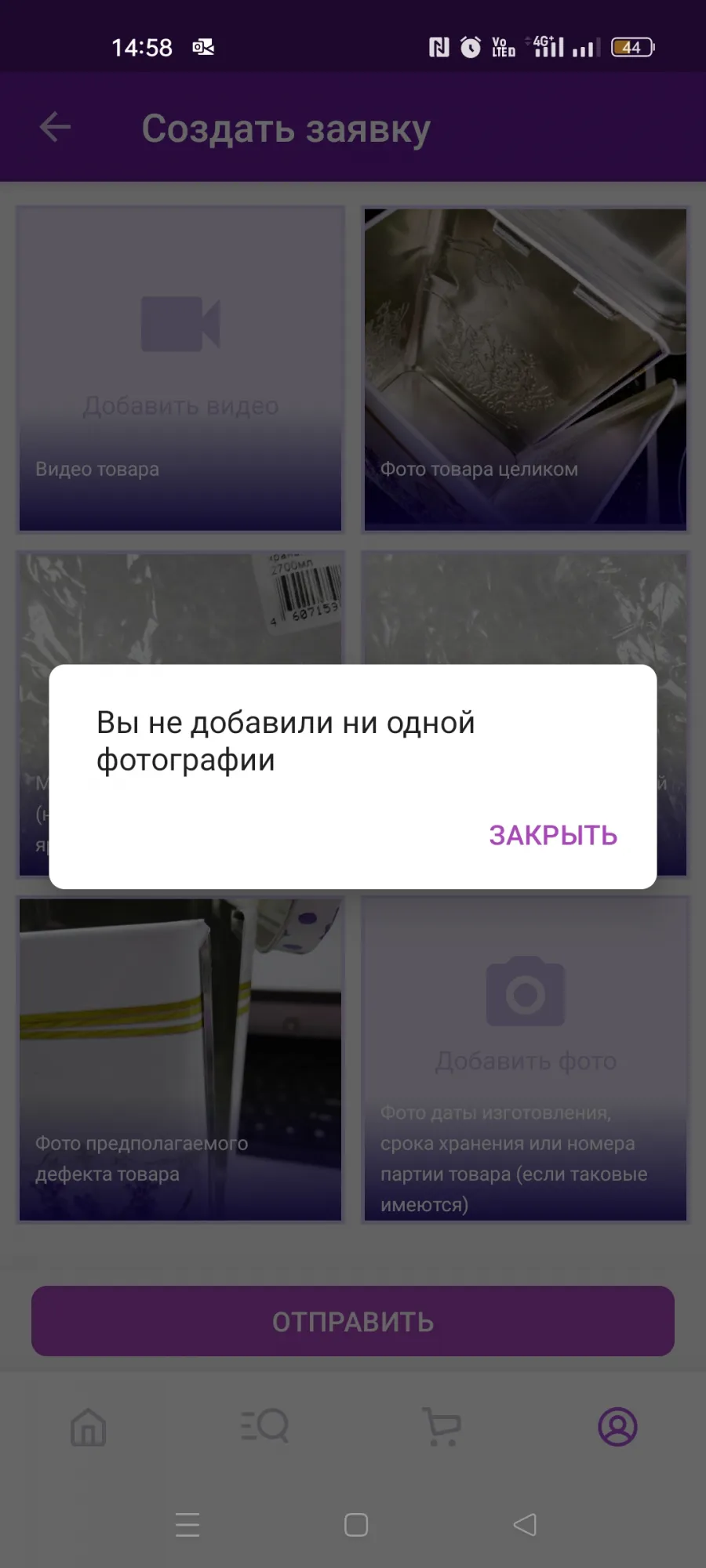Open the Фото товара целиком photo
This screenshot has height=1568, width=706.
pos(526,369)
